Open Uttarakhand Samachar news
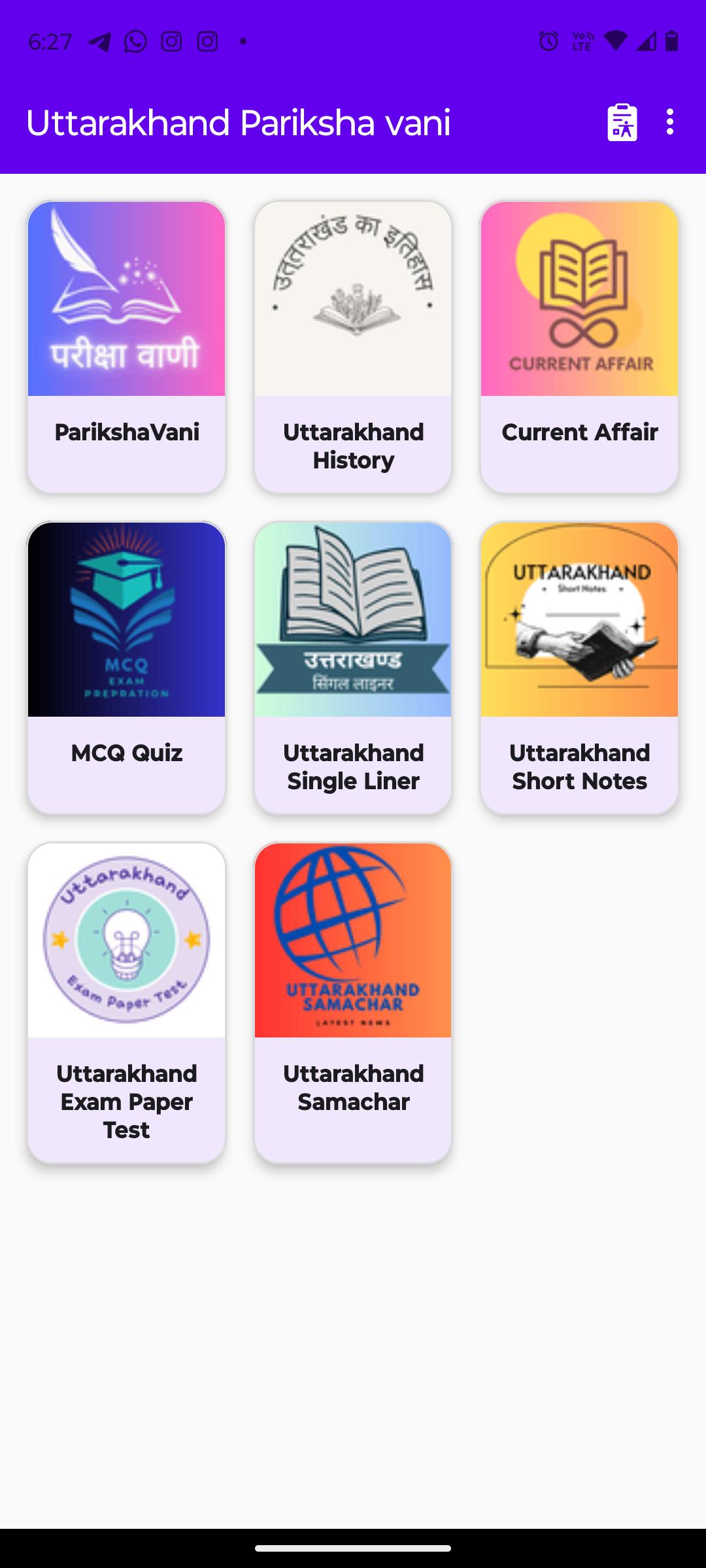 pos(353,1003)
